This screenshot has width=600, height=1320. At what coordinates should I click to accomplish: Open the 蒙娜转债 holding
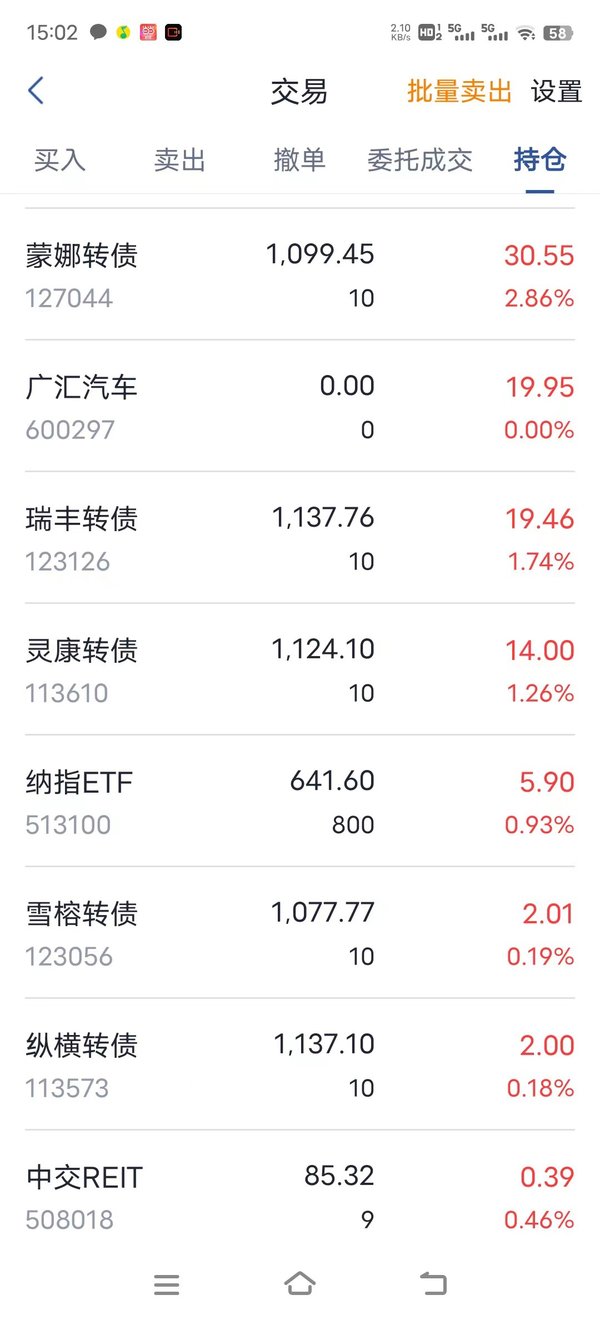coord(300,275)
